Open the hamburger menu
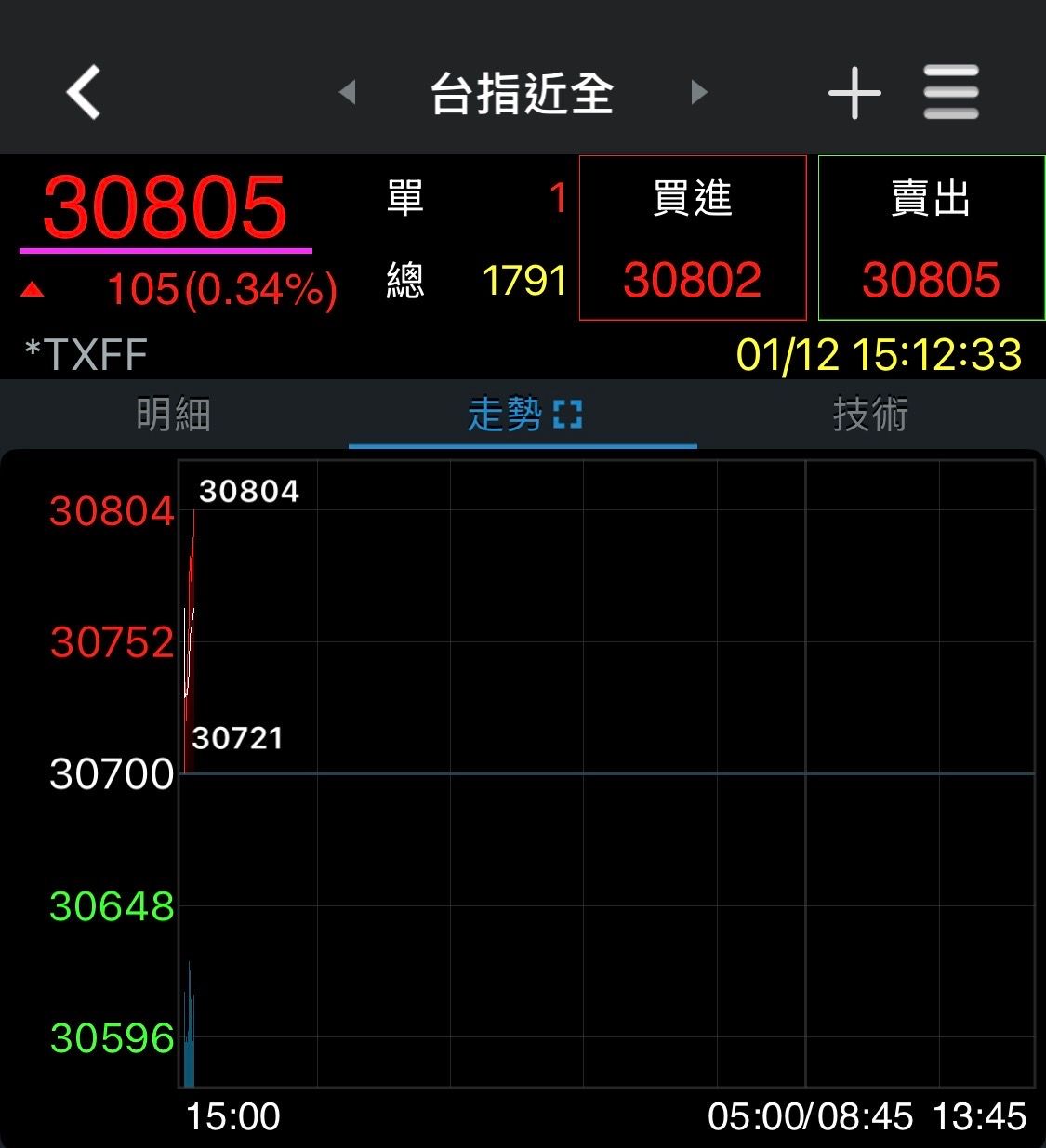The width and height of the screenshot is (1046, 1148). [x=950, y=92]
